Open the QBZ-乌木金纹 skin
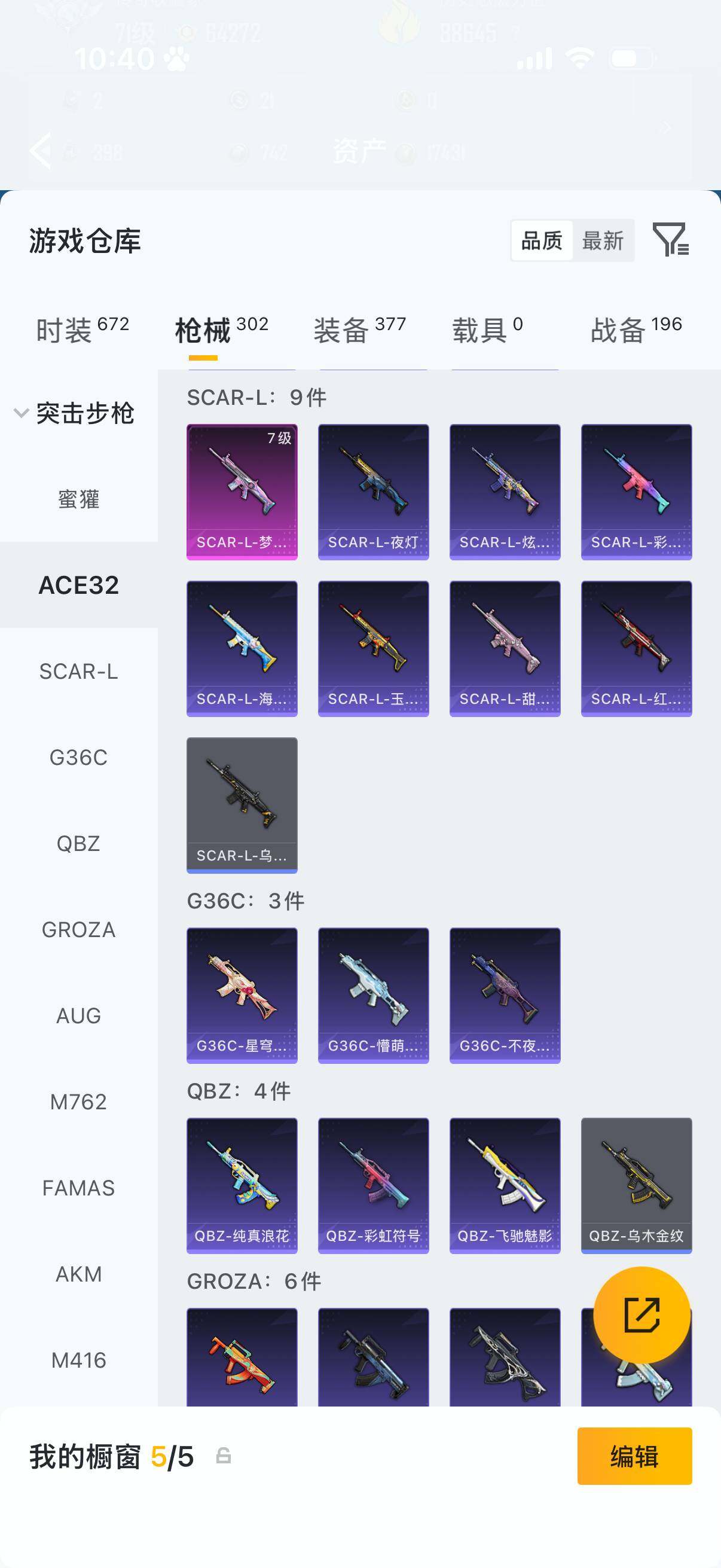 pyautogui.click(x=637, y=1185)
